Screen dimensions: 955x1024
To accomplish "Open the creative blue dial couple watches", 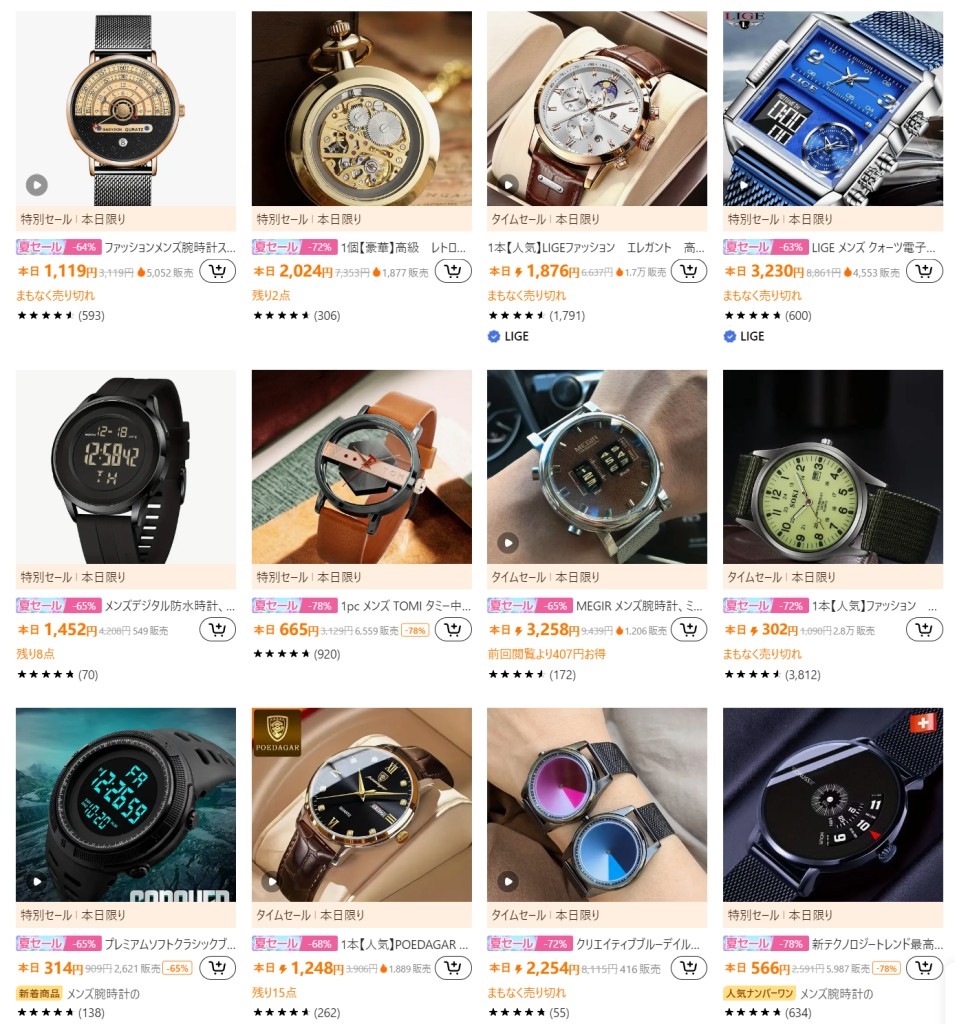I will pos(597,805).
